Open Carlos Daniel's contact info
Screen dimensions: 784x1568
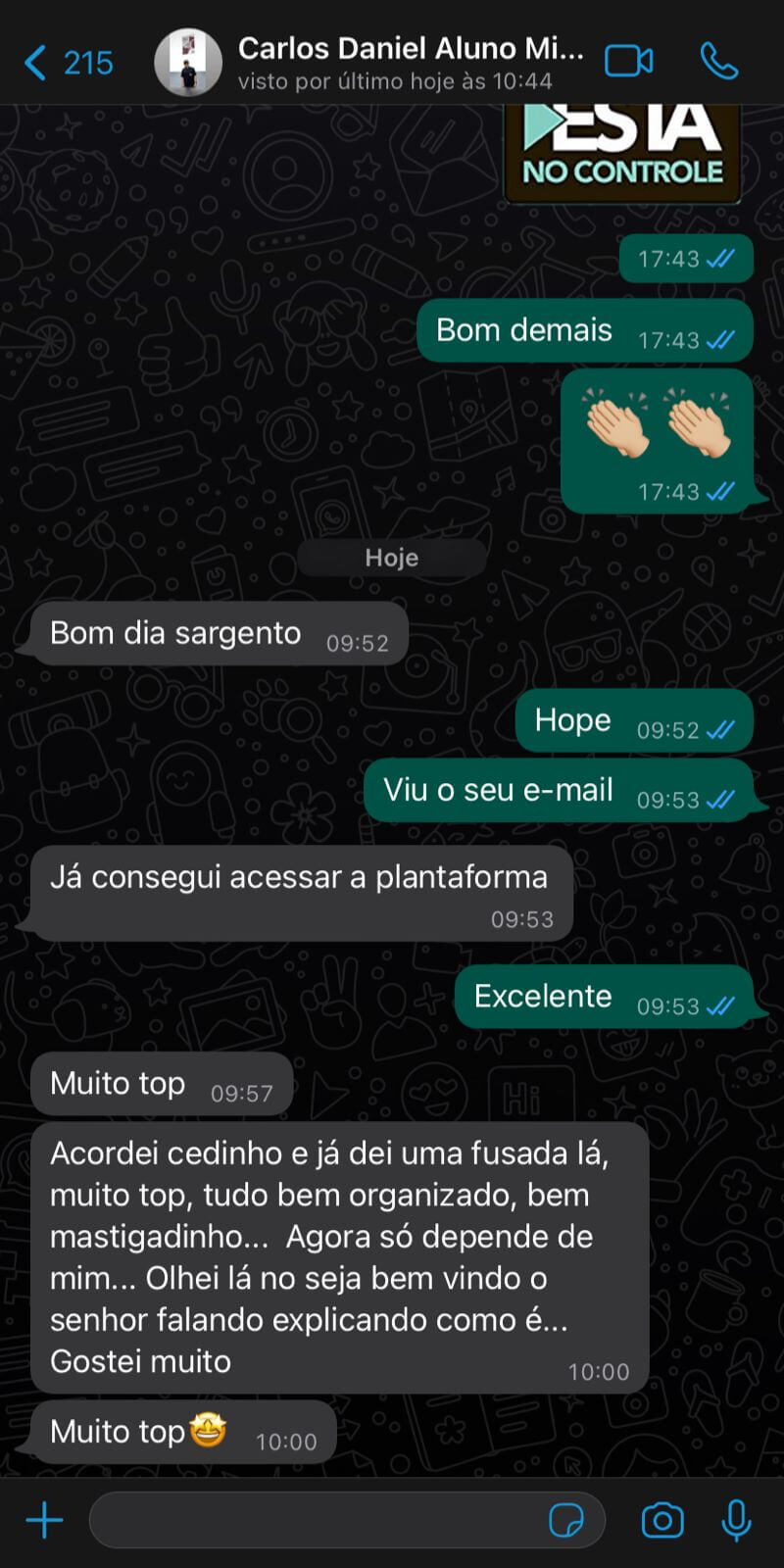point(410,62)
